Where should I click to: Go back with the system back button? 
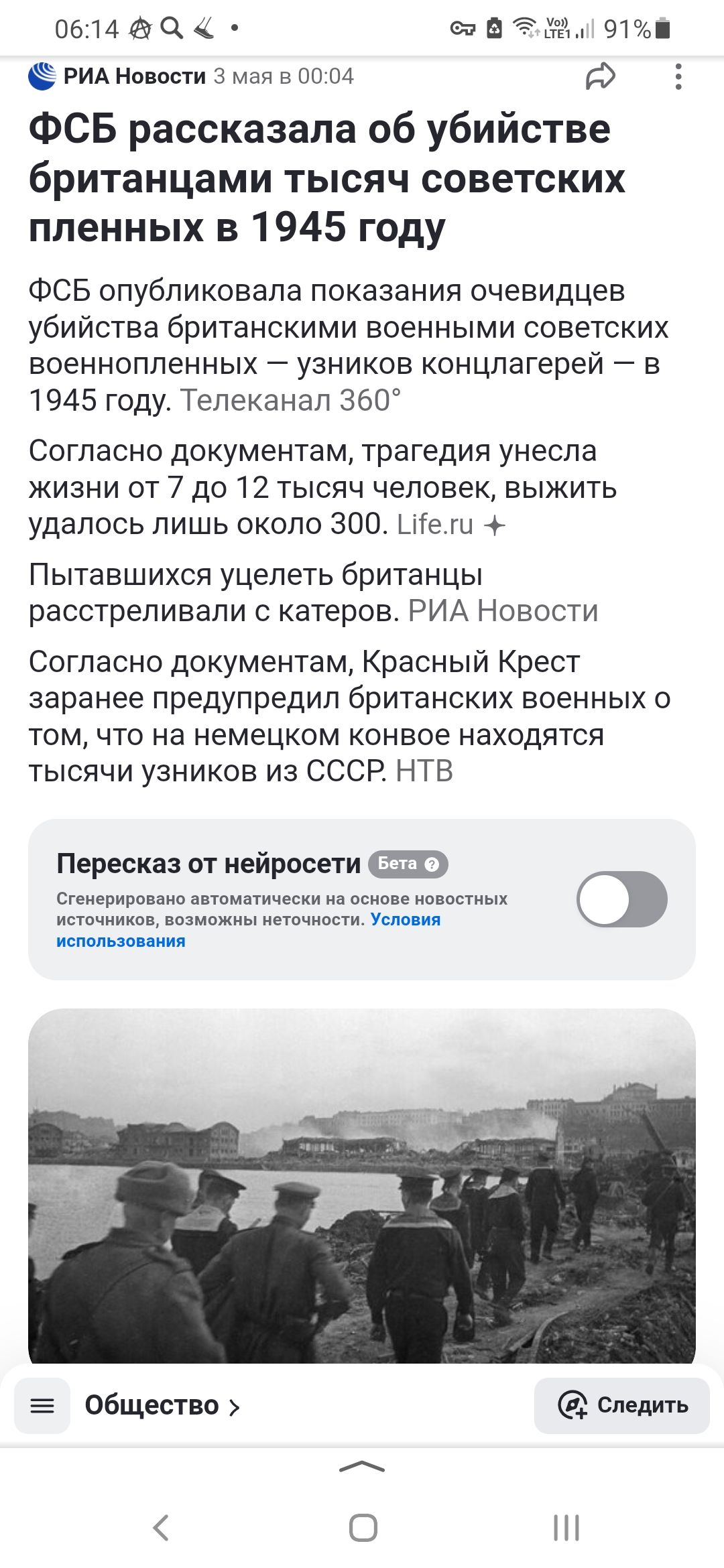click(x=161, y=1528)
